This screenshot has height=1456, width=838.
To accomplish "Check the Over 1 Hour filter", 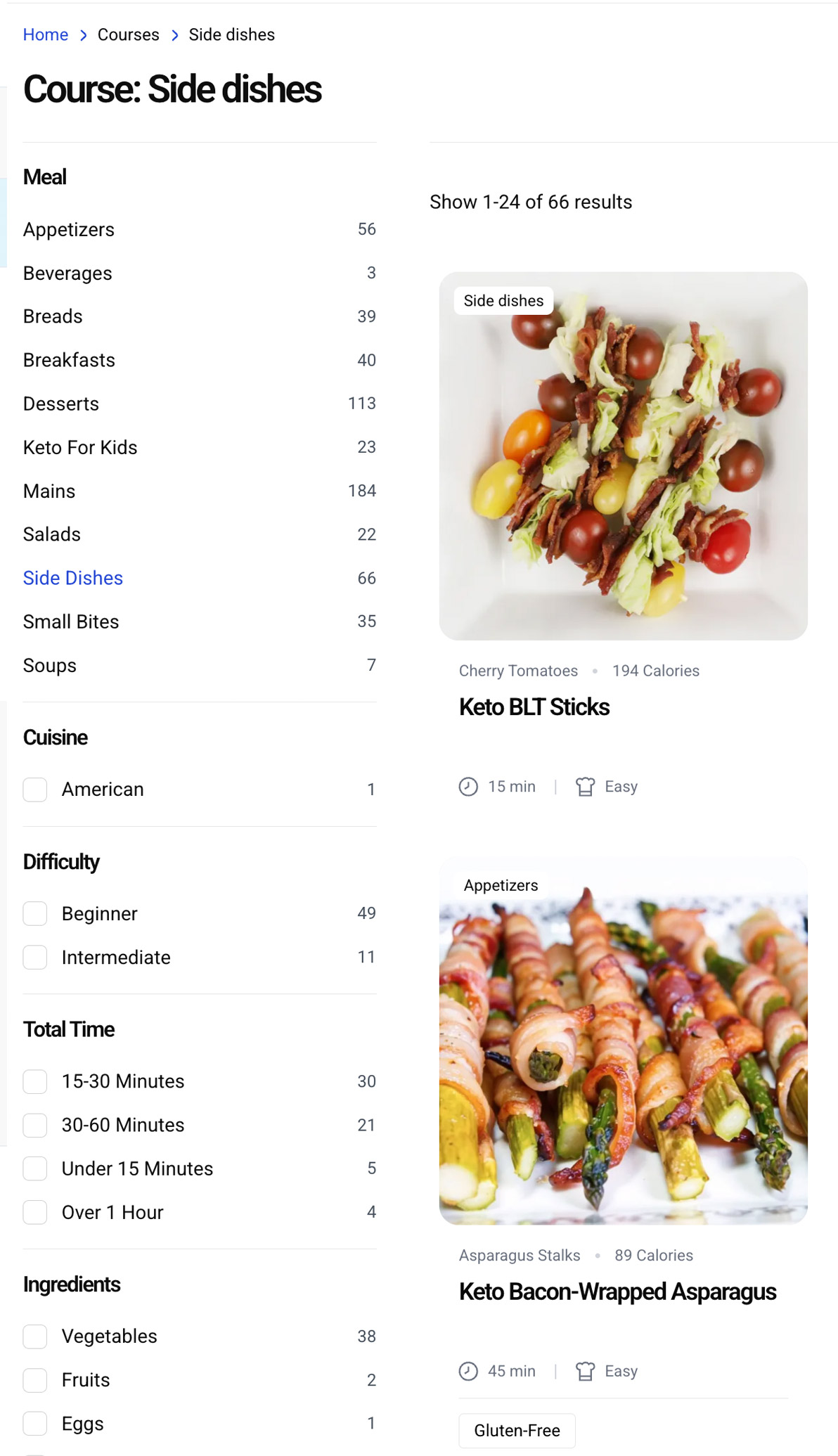I will pyautogui.click(x=35, y=1212).
